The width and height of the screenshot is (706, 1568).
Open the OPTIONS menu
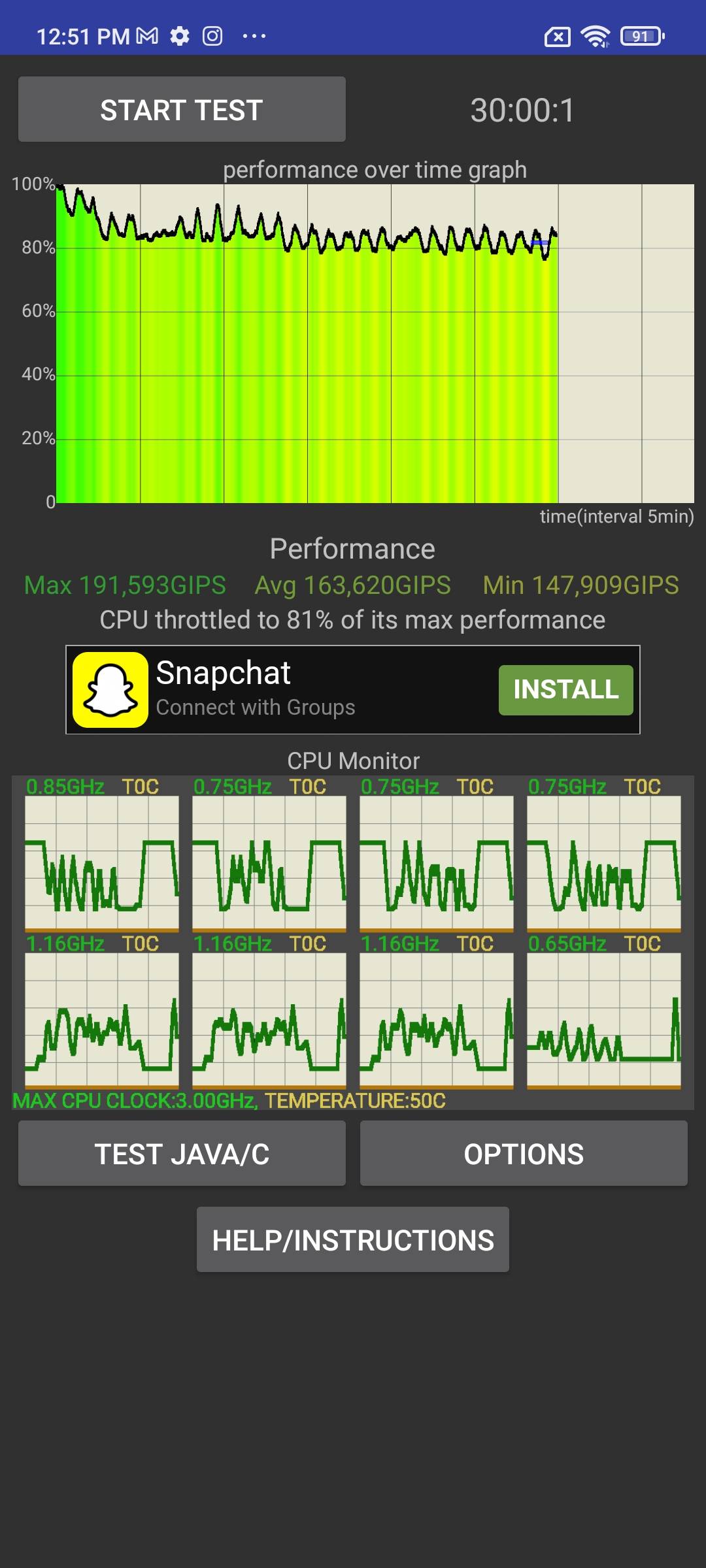523,1154
